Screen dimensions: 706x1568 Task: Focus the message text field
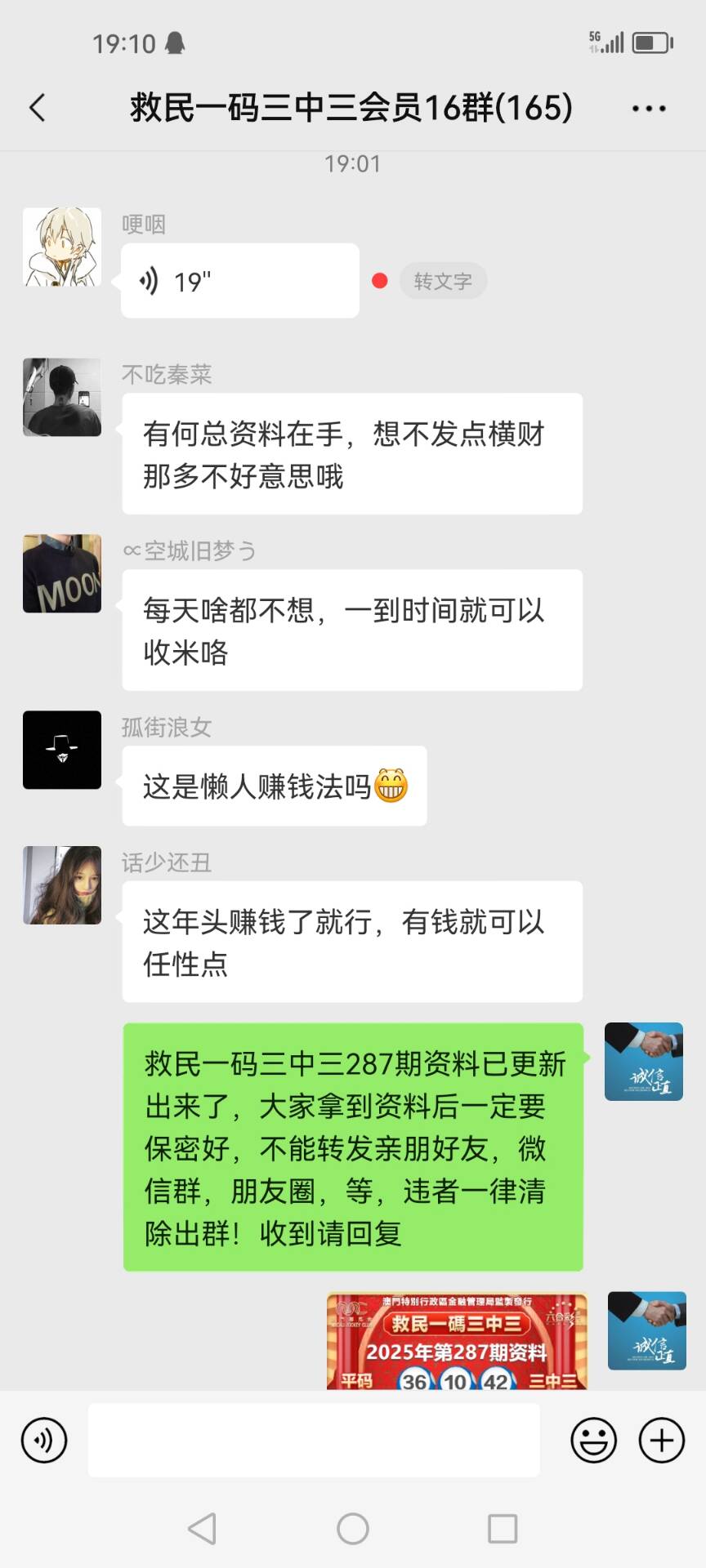[x=314, y=1440]
